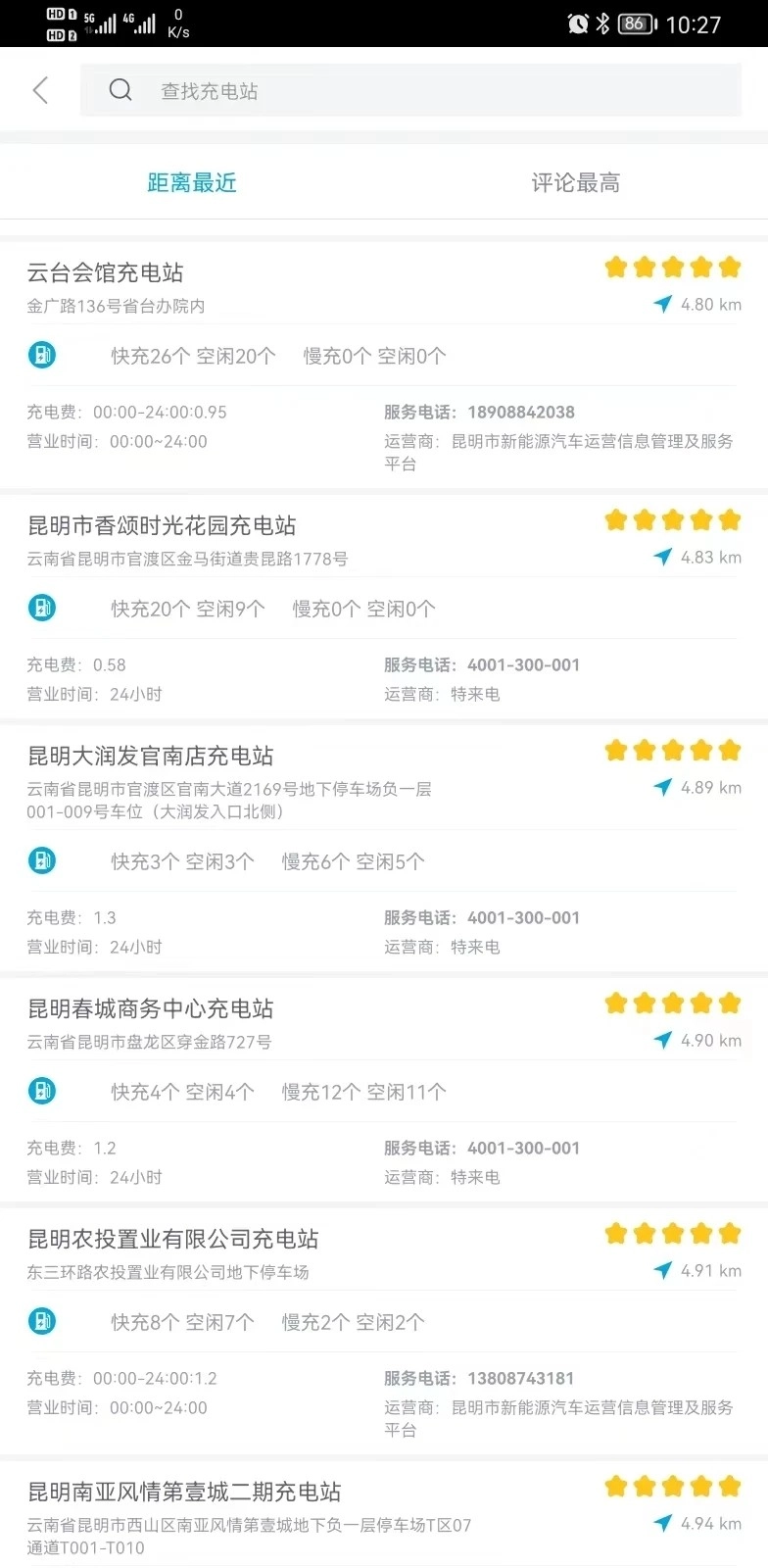Image resolution: width=768 pixels, height=1568 pixels.
Task: Switch to the 评论最高 tab
Action: [576, 182]
